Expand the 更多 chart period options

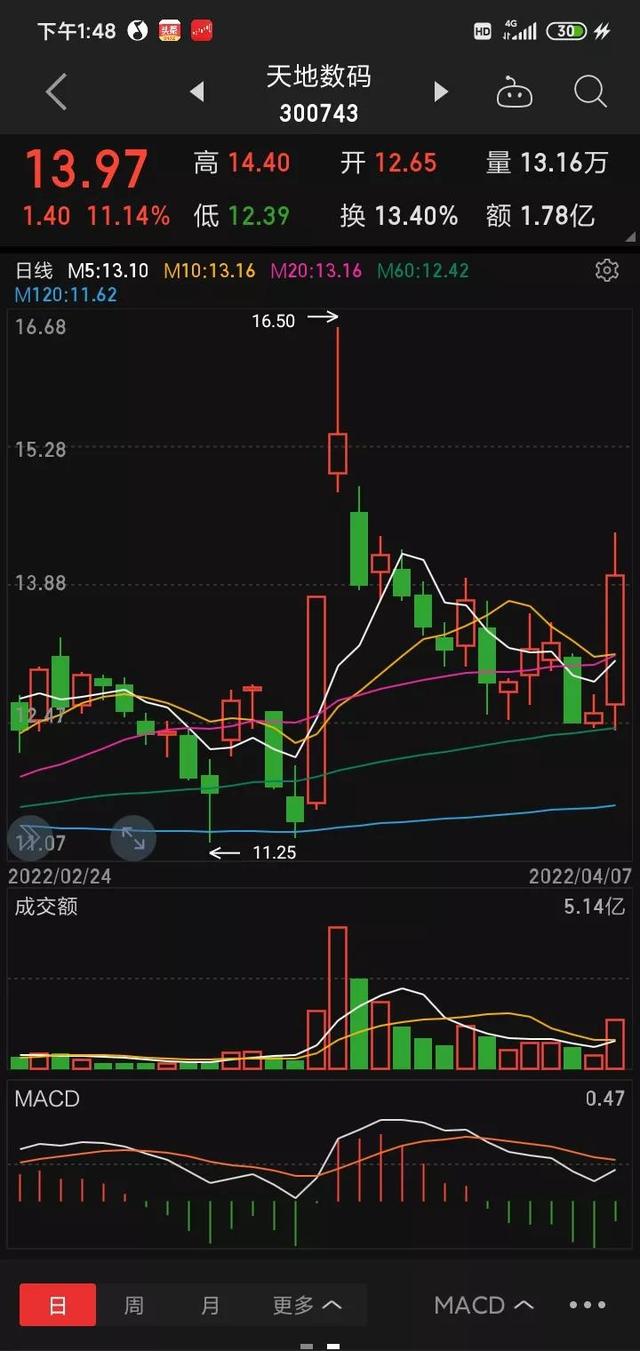[x=307, y=1304]
